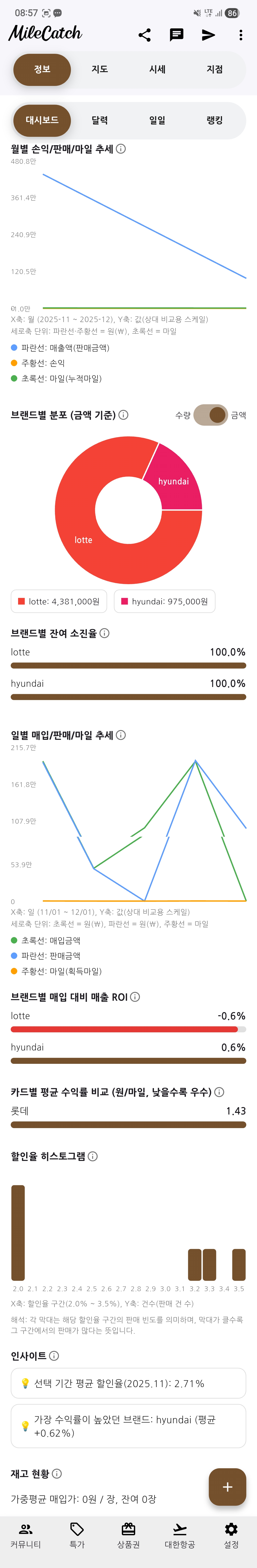Show info for 월별 손익/판매/마일 추세
This screenshot has height=1568, width=257.
click(x=121, y=149)
